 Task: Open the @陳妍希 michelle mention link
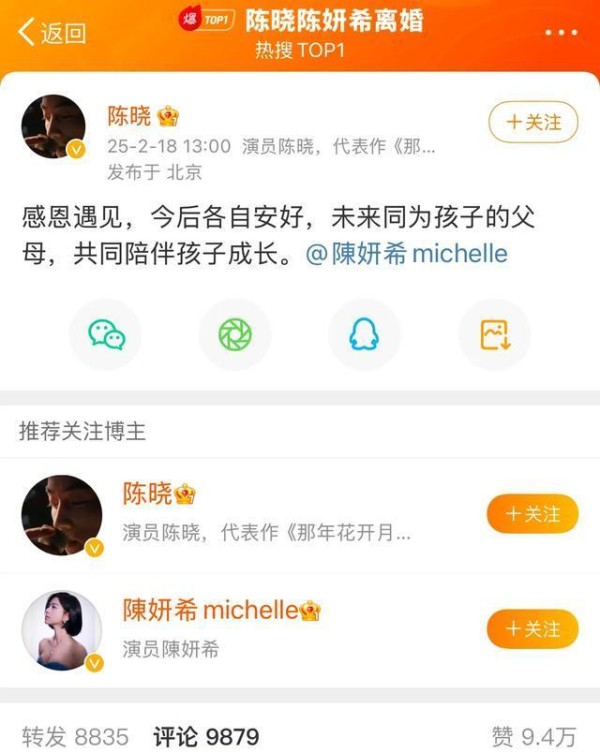pyautogui.click(x=406, y=254)
